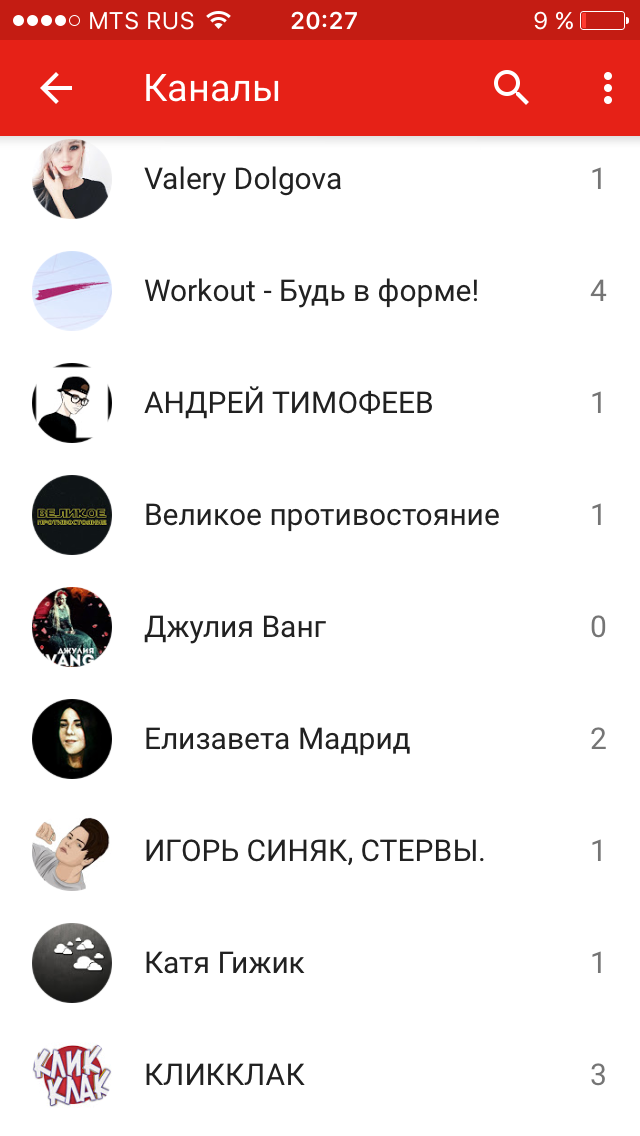Screen dimensions: 640x1136
Task: View the Великое противостояние channel
Action: [321, 516]
